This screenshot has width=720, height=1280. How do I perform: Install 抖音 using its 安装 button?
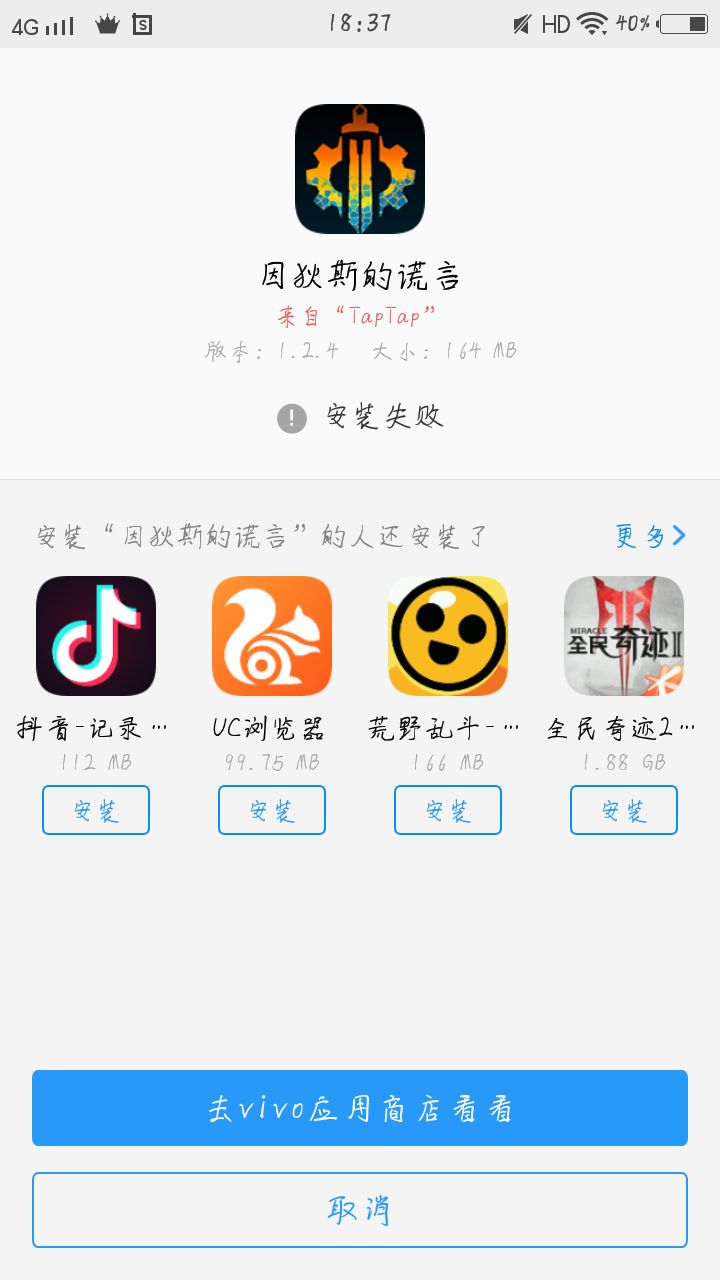95,810
